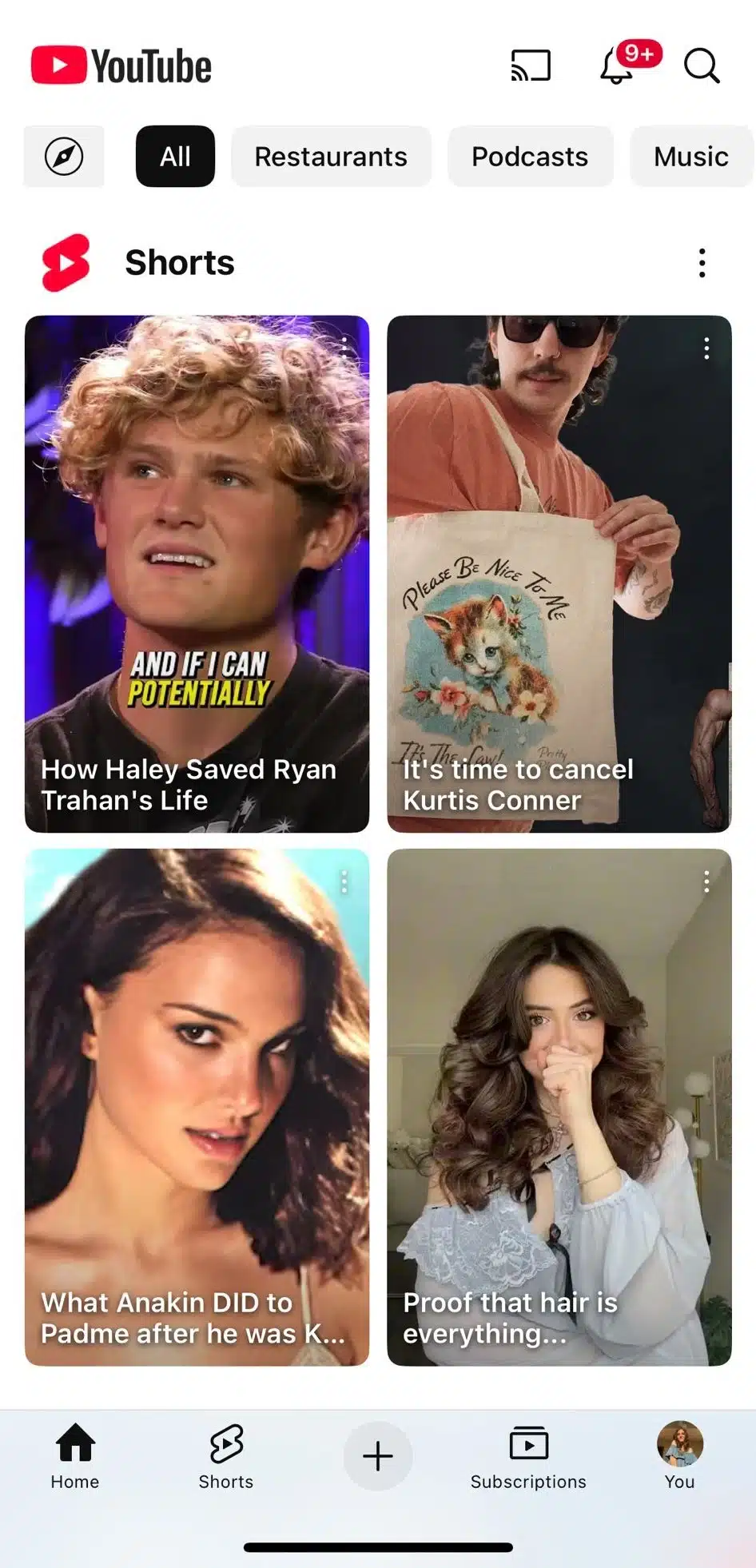The height and width of the screenshot is (1568, 756).
Task: Watch the What Anakin DID to Padme short
Action: coord(197,1107)
